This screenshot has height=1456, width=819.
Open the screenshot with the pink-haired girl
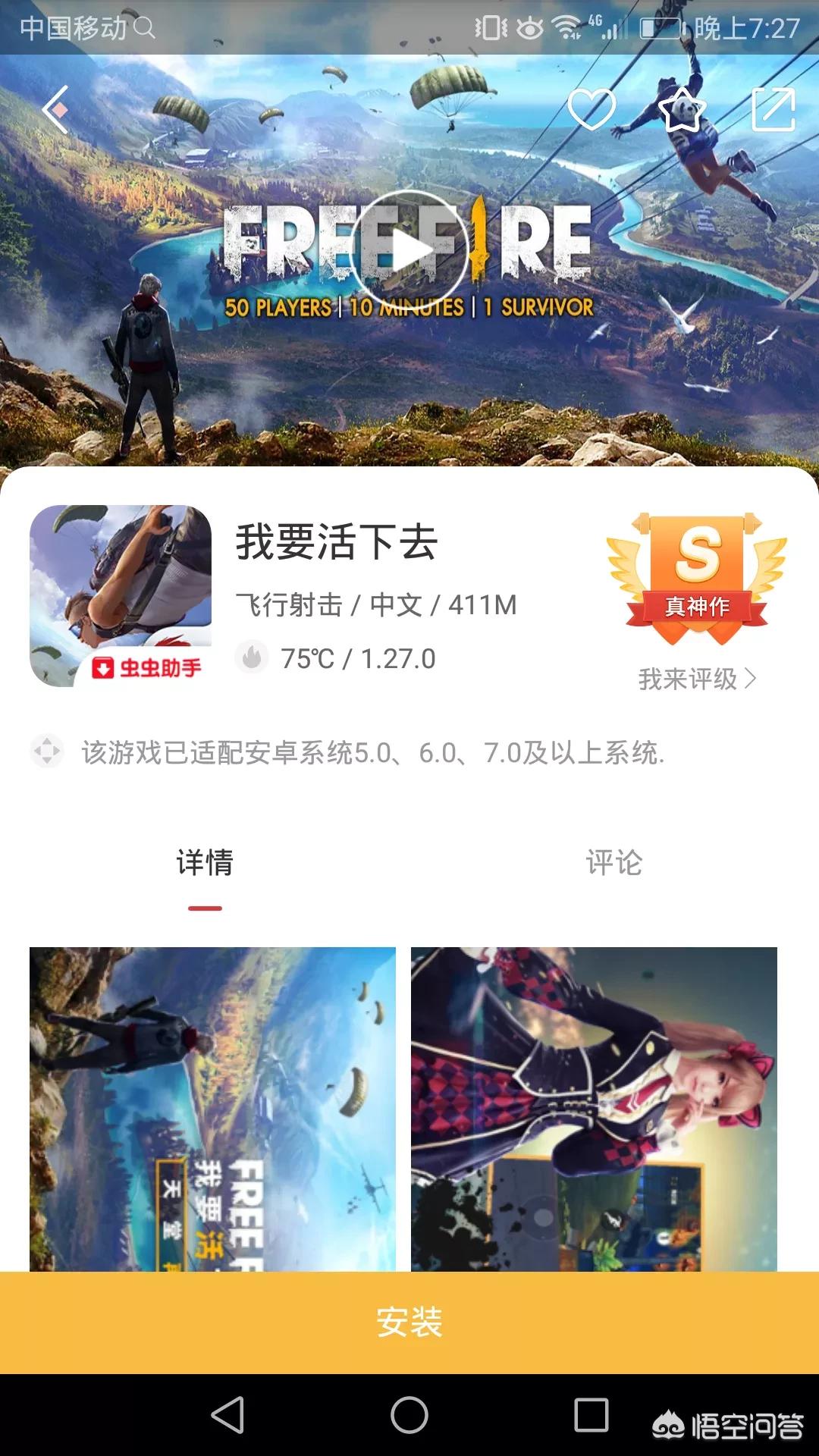[x=594, y=1107]
